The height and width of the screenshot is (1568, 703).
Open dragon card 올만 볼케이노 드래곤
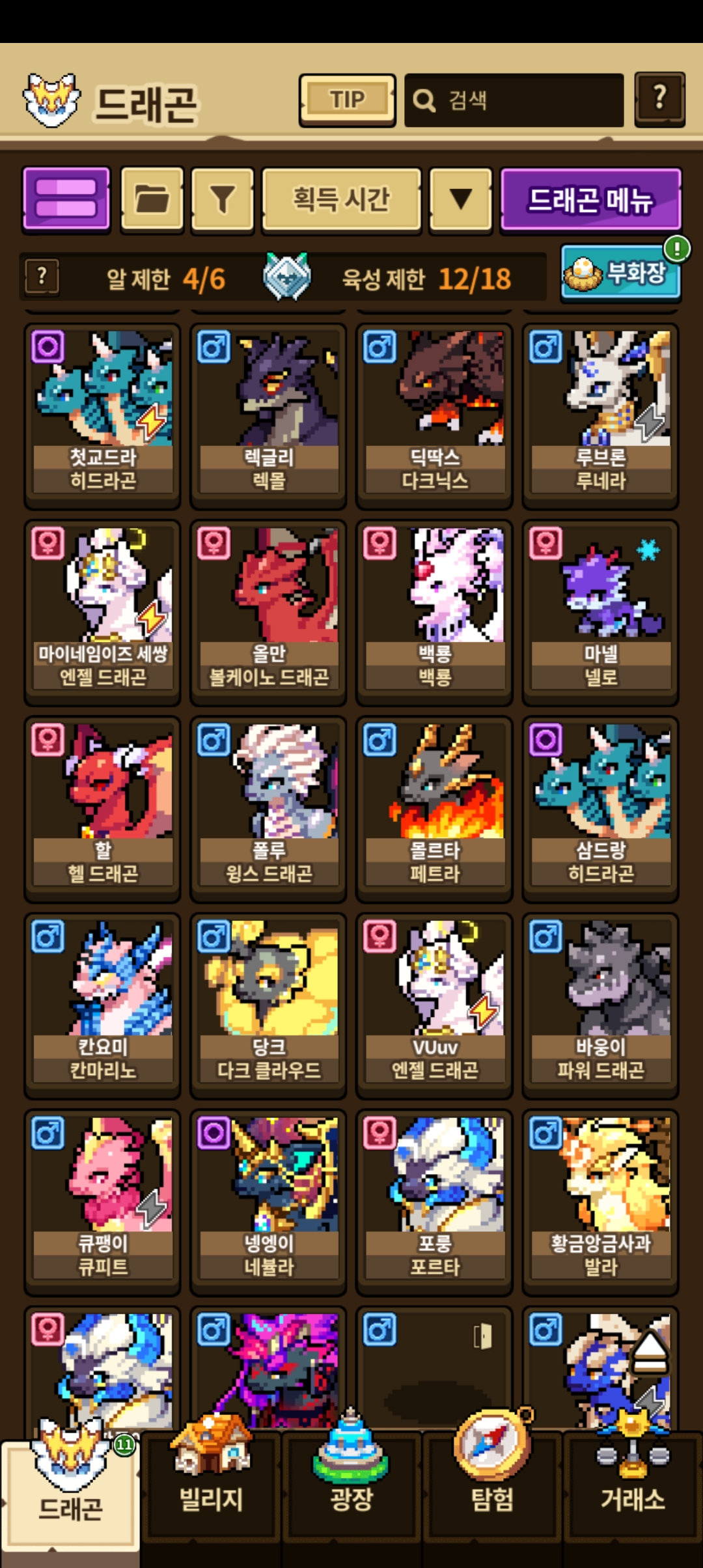pyautogui.click(x=268, y=613)
